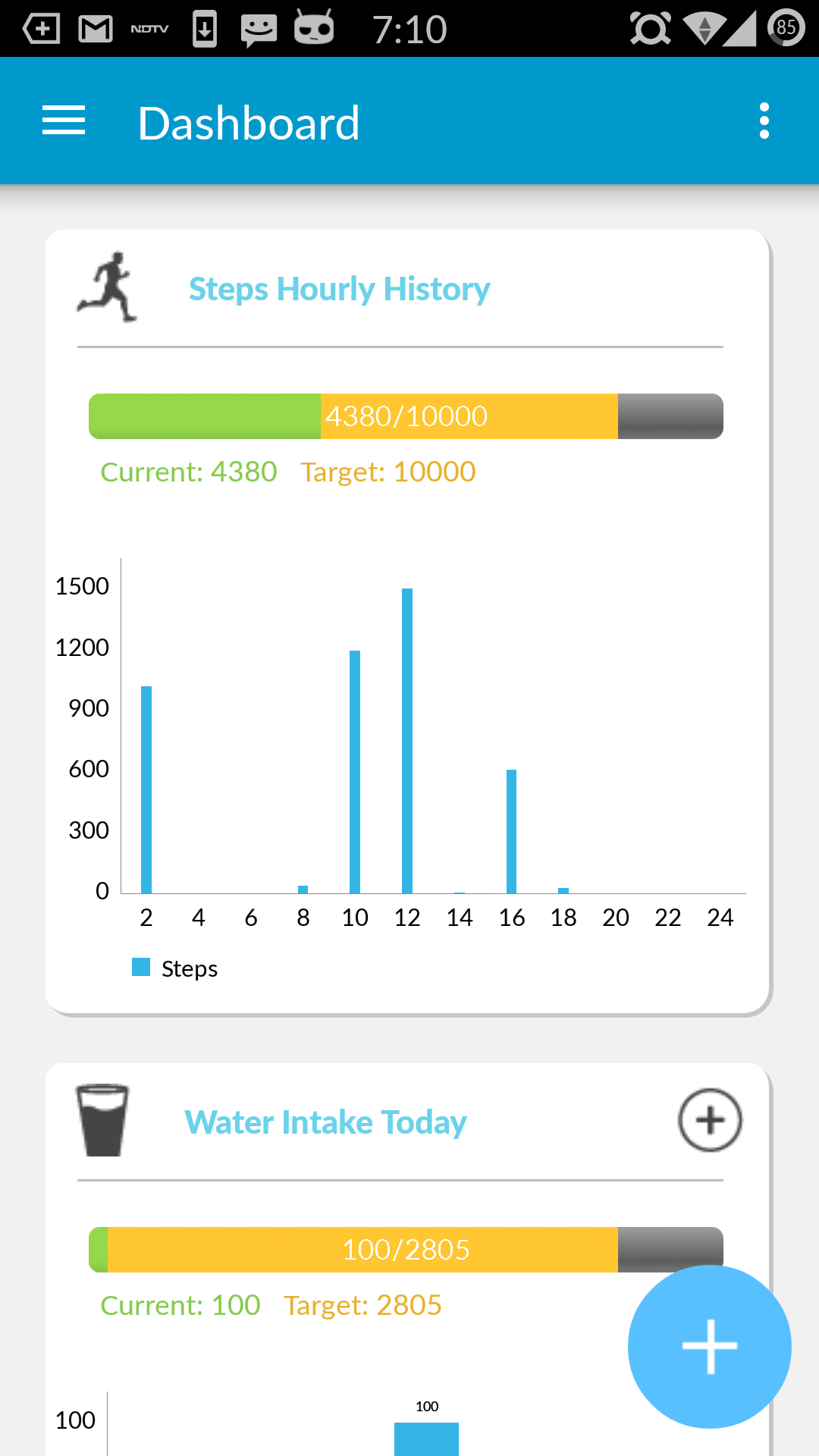
Task: Add water intake with the circled plus
Action: pyautogui.click(x=710, y=1120)
